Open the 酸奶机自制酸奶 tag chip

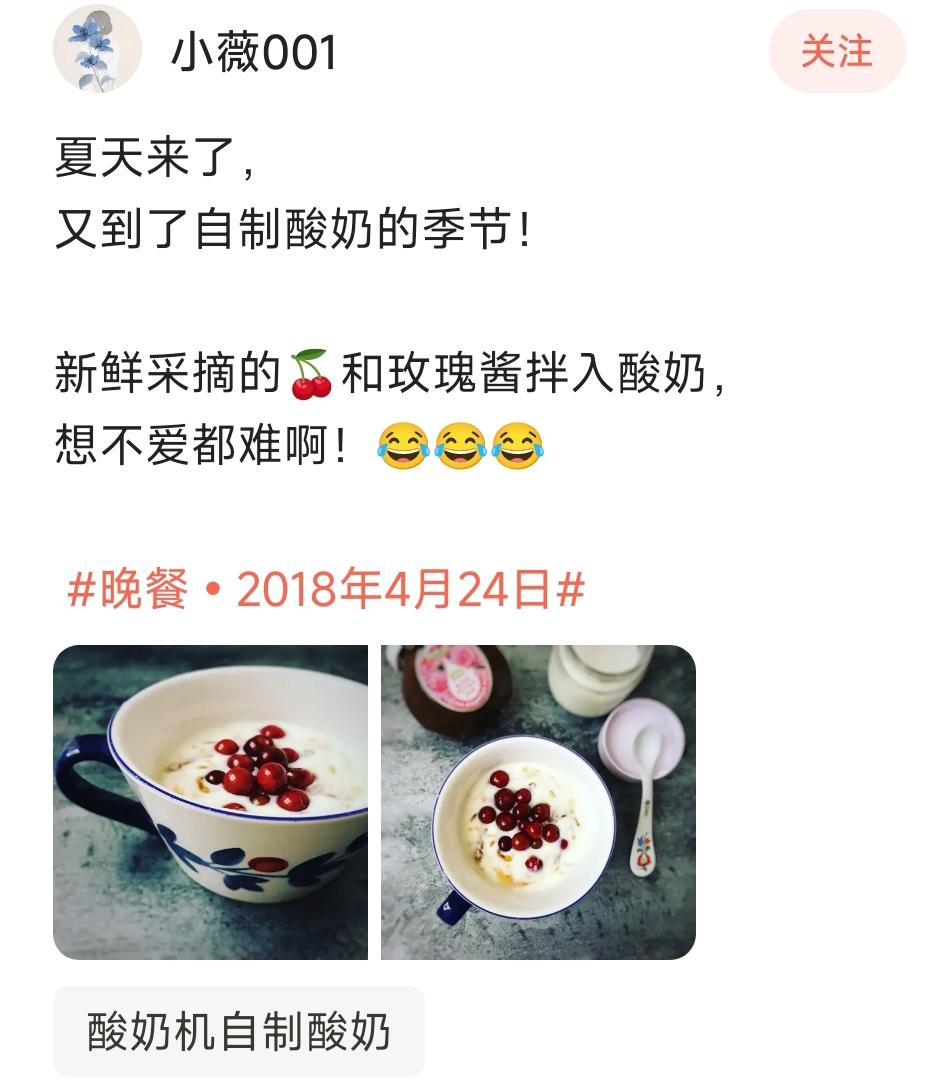pos(238,1032)
